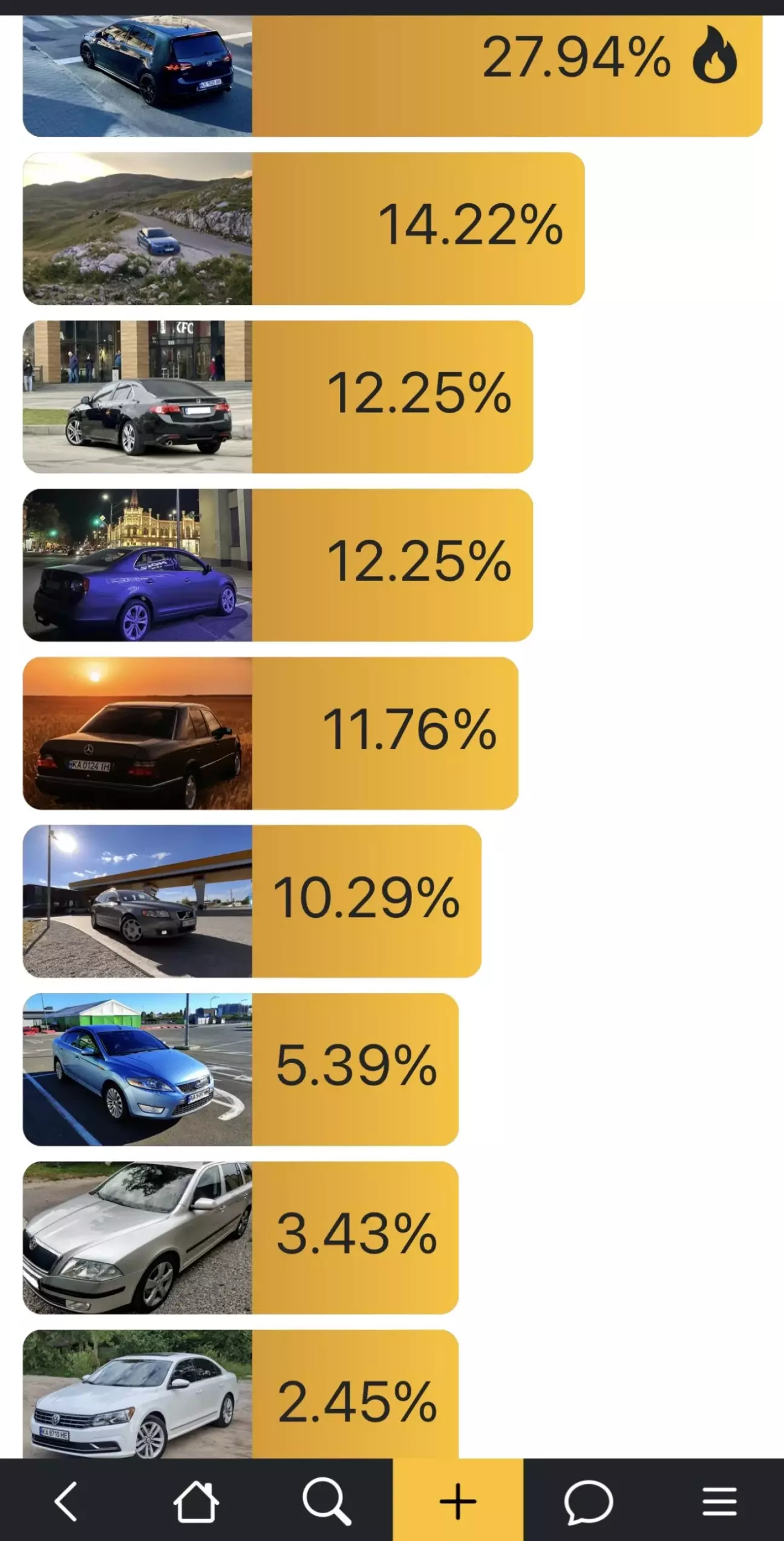View the purple sedan night photo entry
Viewport: 784px width, 1541px height.
(138, 565)
